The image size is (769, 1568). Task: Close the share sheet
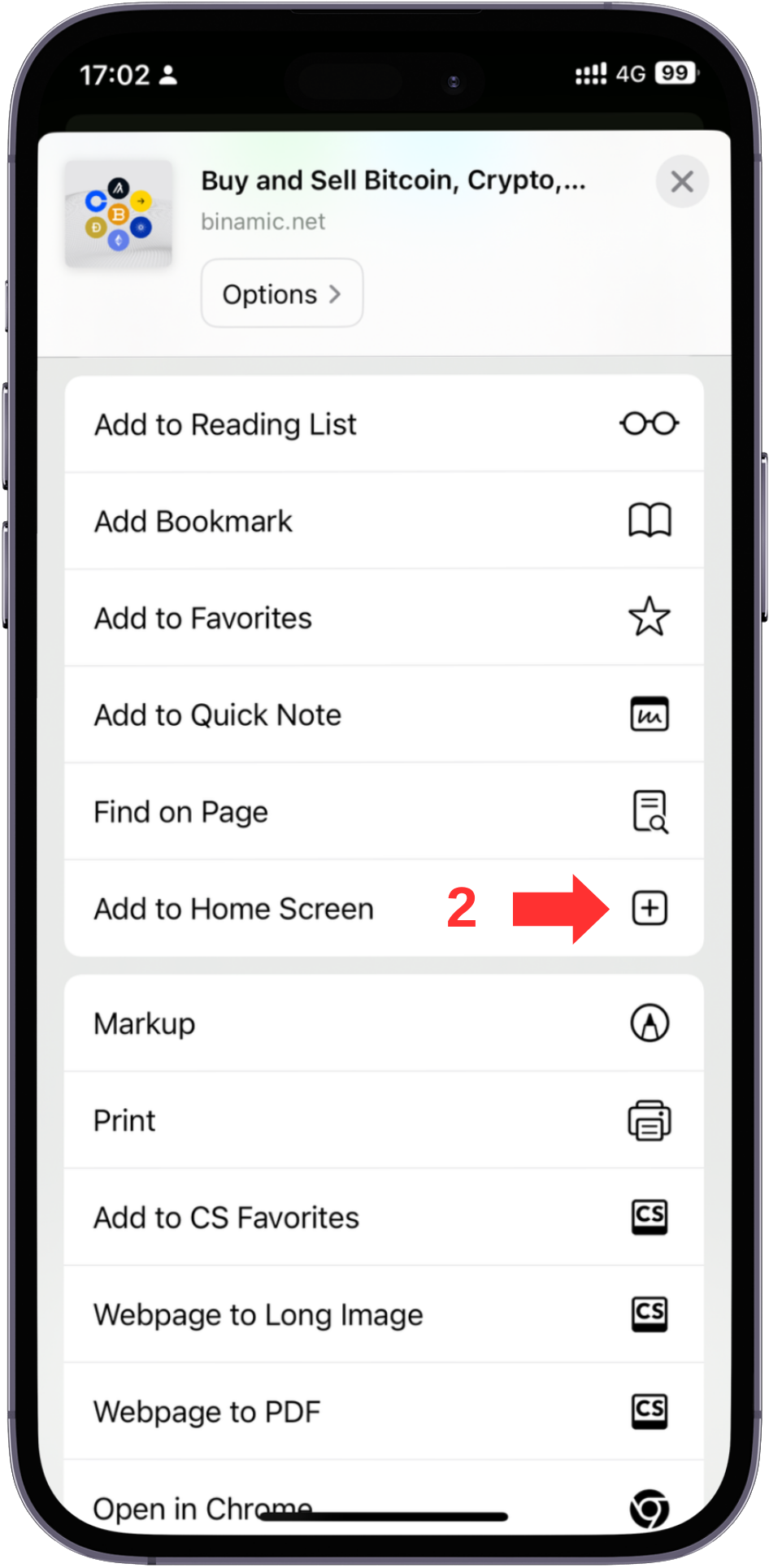[681, 181]
